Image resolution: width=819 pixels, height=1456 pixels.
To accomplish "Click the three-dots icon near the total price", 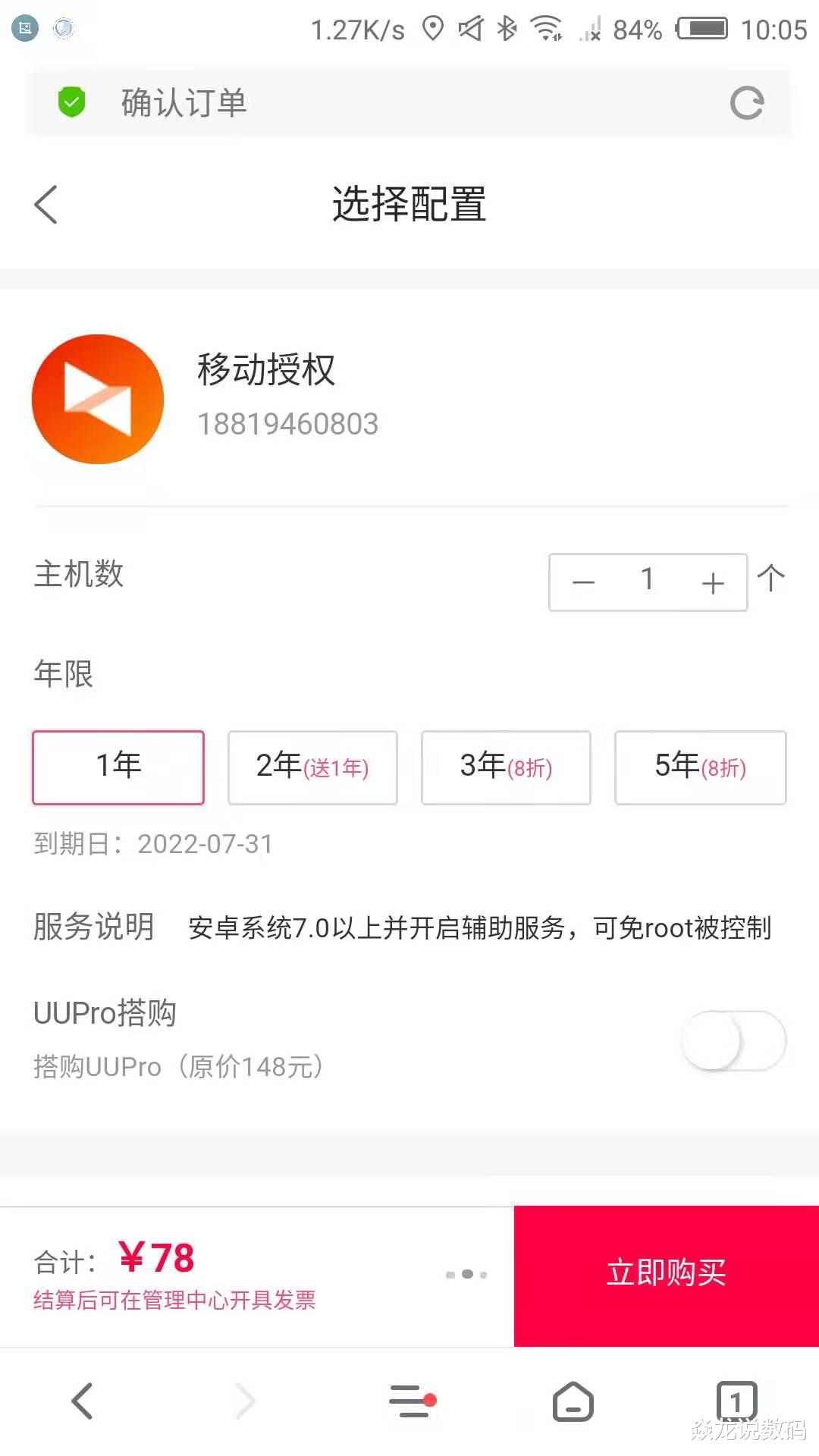I will click(x=466, y=1274).
